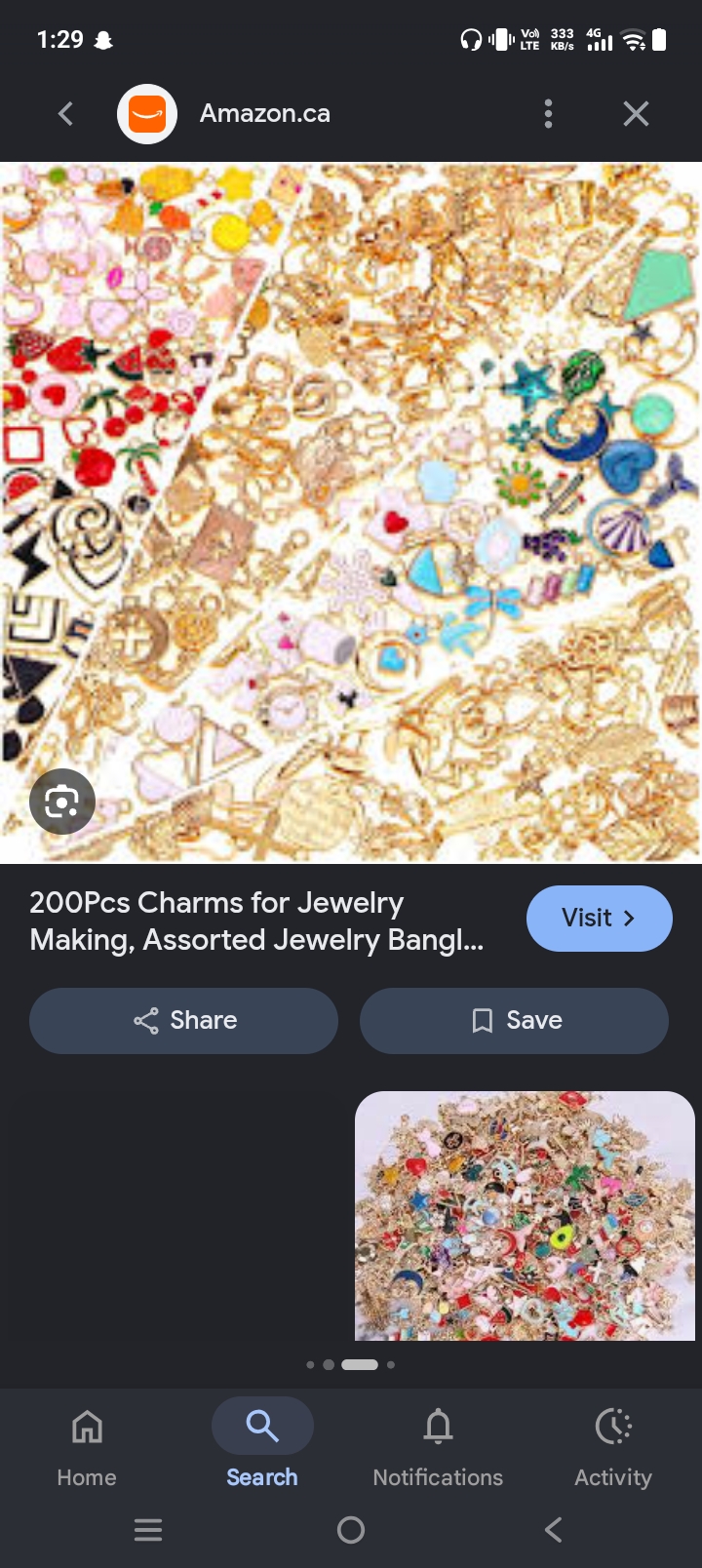This screenshot has width=702, height=1568.
Task: Open the large charms product image
Action: [351, 513]
